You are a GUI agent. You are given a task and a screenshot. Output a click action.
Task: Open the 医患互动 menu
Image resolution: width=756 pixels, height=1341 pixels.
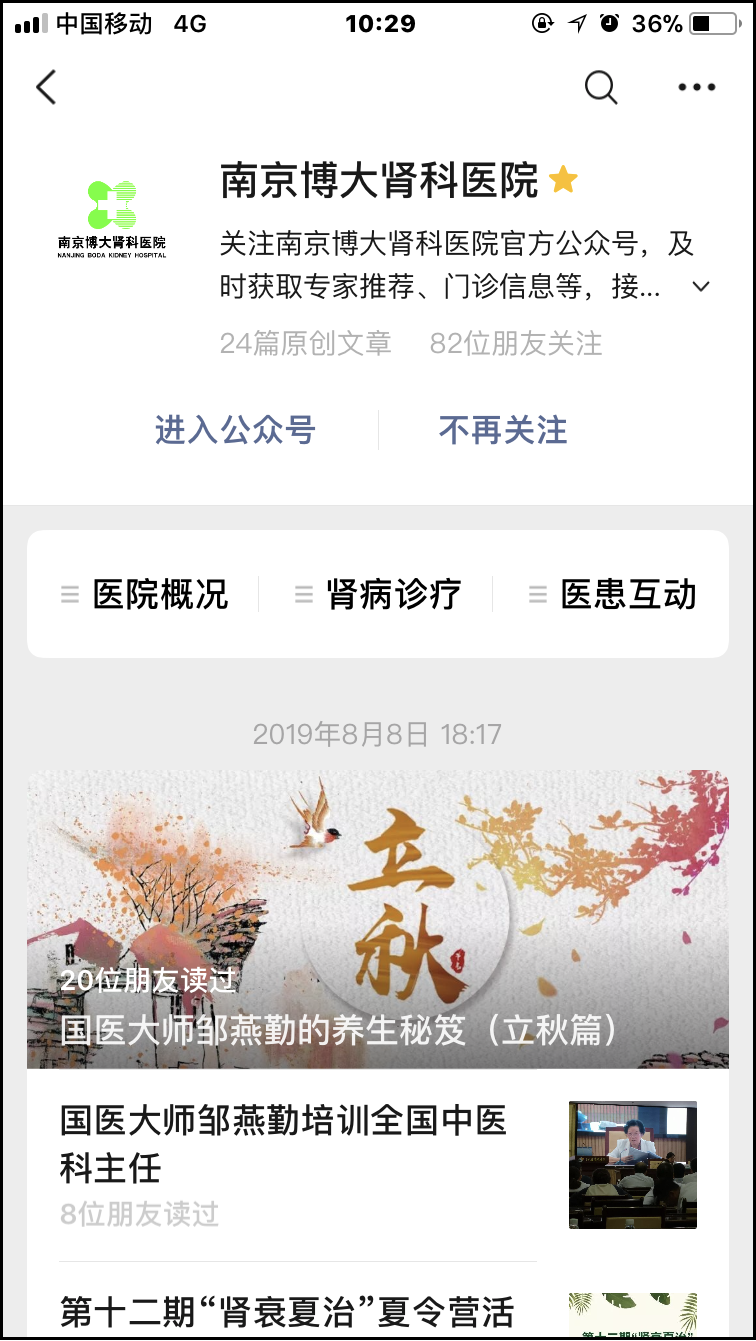(612, 594)
